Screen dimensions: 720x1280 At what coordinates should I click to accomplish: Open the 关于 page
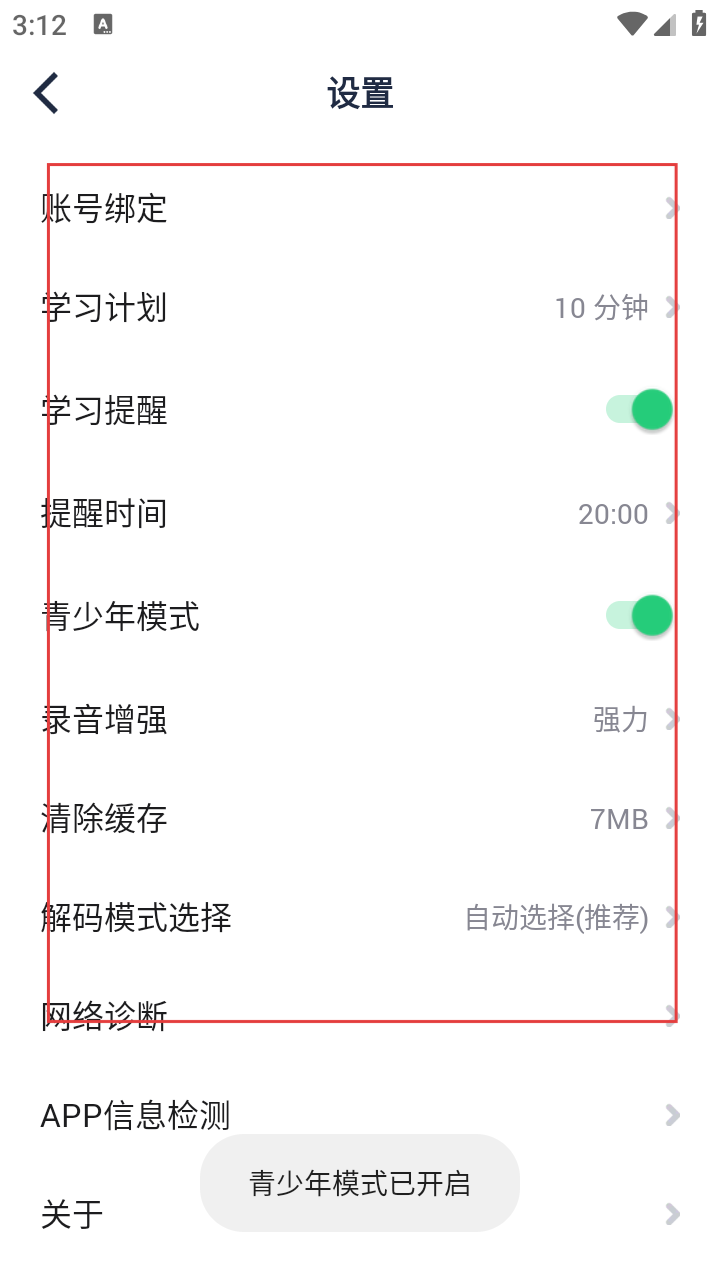[x=100, y=1214]
